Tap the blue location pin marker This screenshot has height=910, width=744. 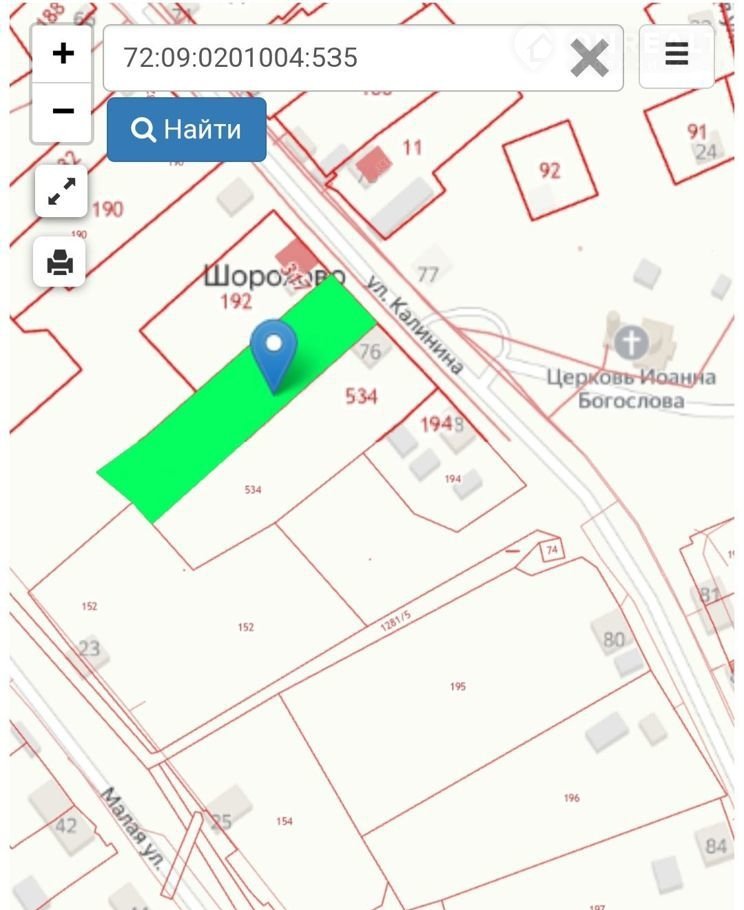point(274,352)
